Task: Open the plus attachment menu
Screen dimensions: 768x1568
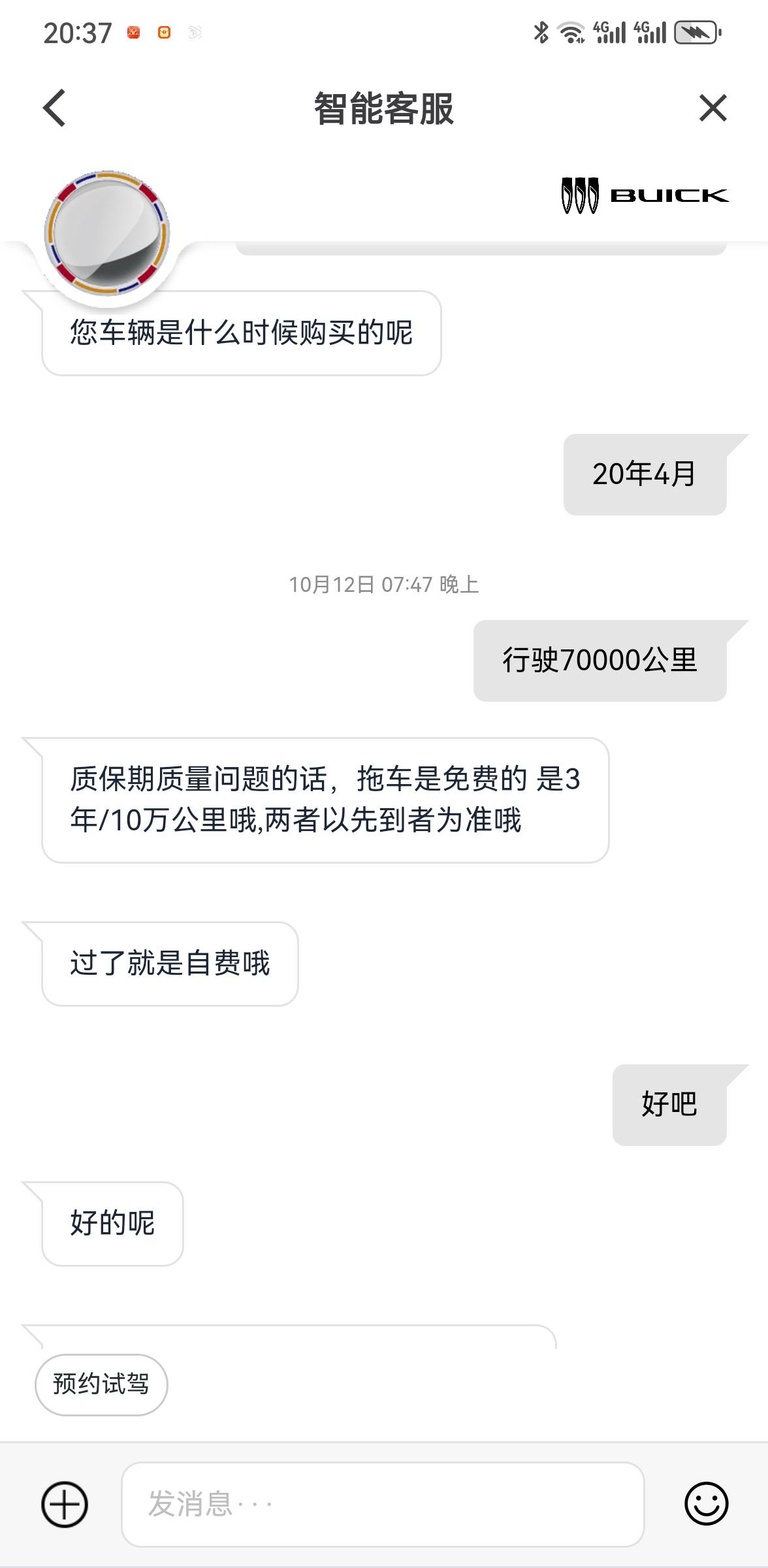Action: (65, 1504)
